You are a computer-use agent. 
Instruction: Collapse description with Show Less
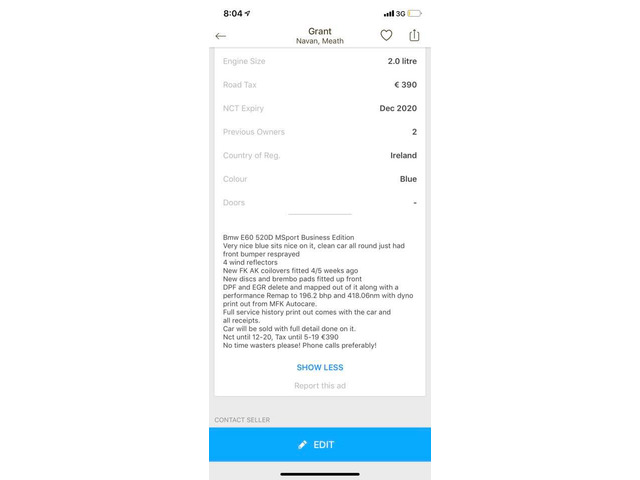coord(320,367)
